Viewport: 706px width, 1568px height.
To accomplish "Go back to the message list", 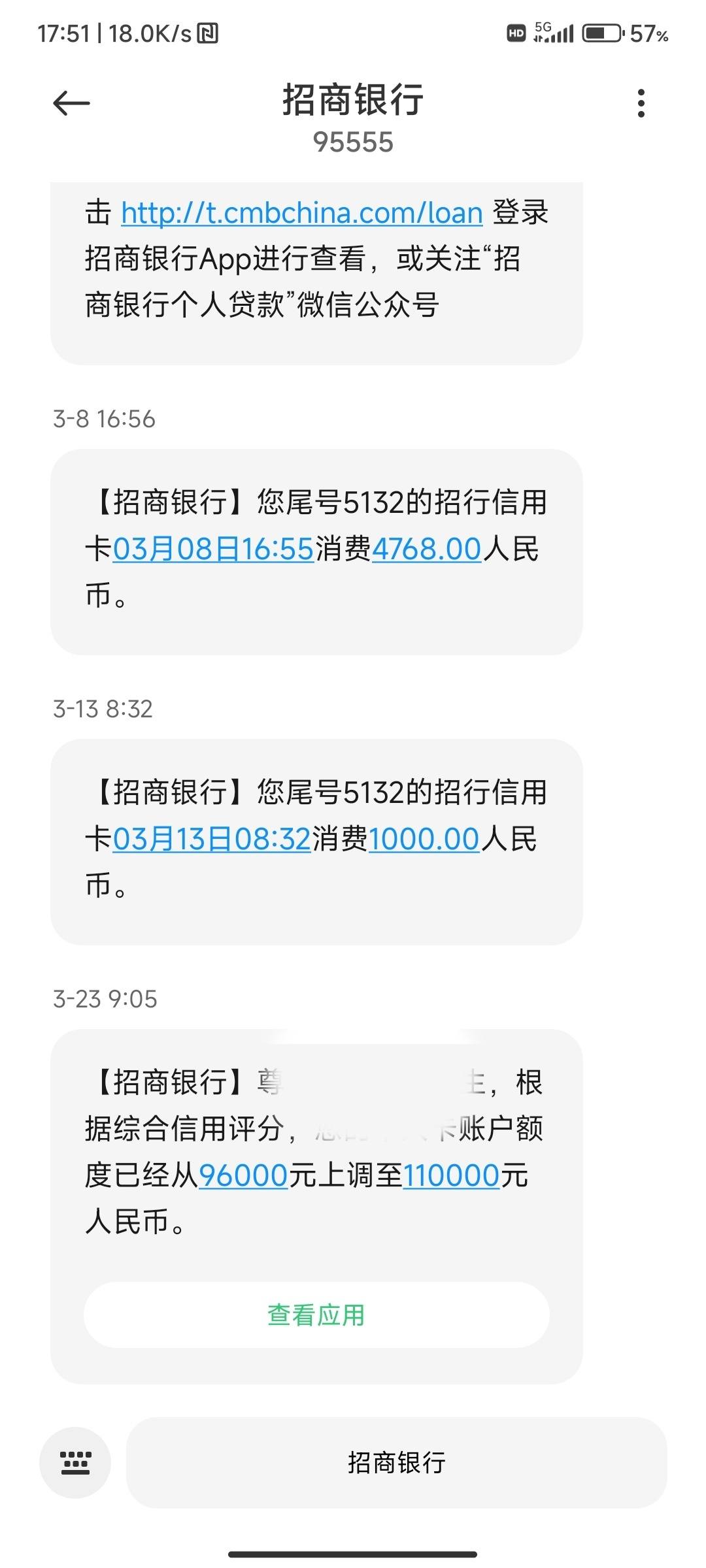I will click(x=71, y=103).
